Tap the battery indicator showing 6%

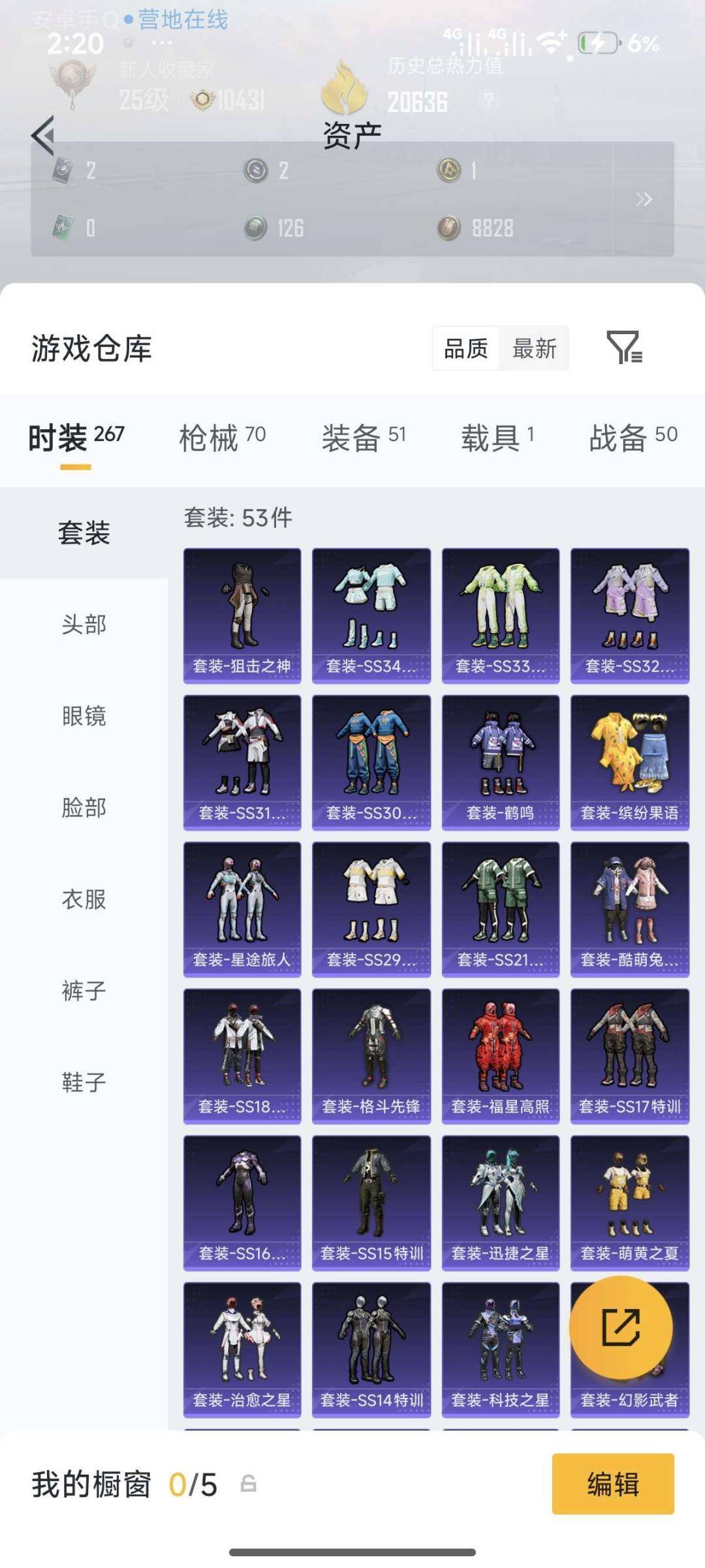(x=598, y=42)
